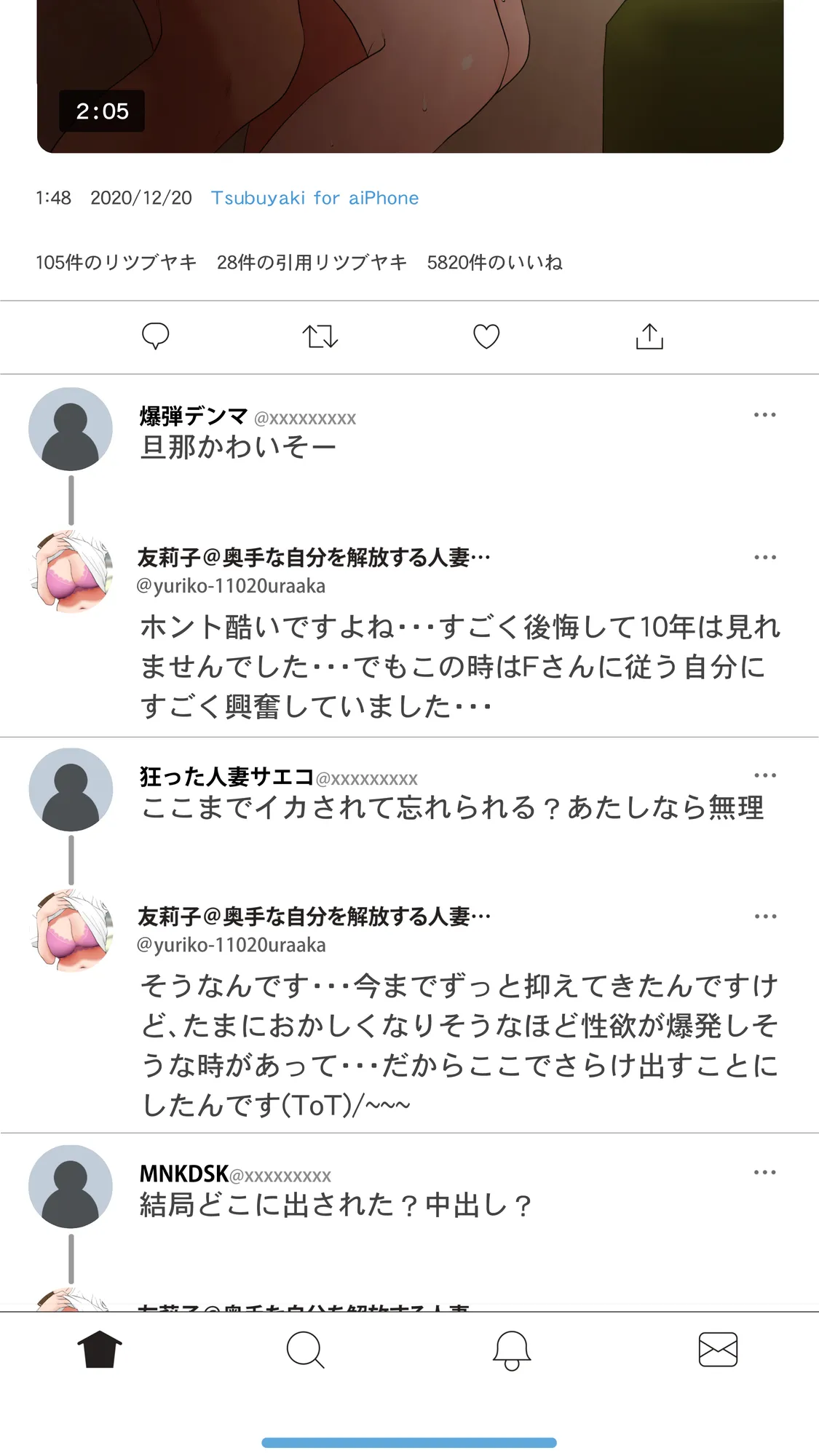Retweet the post using the retweet icon

(320, 336)
